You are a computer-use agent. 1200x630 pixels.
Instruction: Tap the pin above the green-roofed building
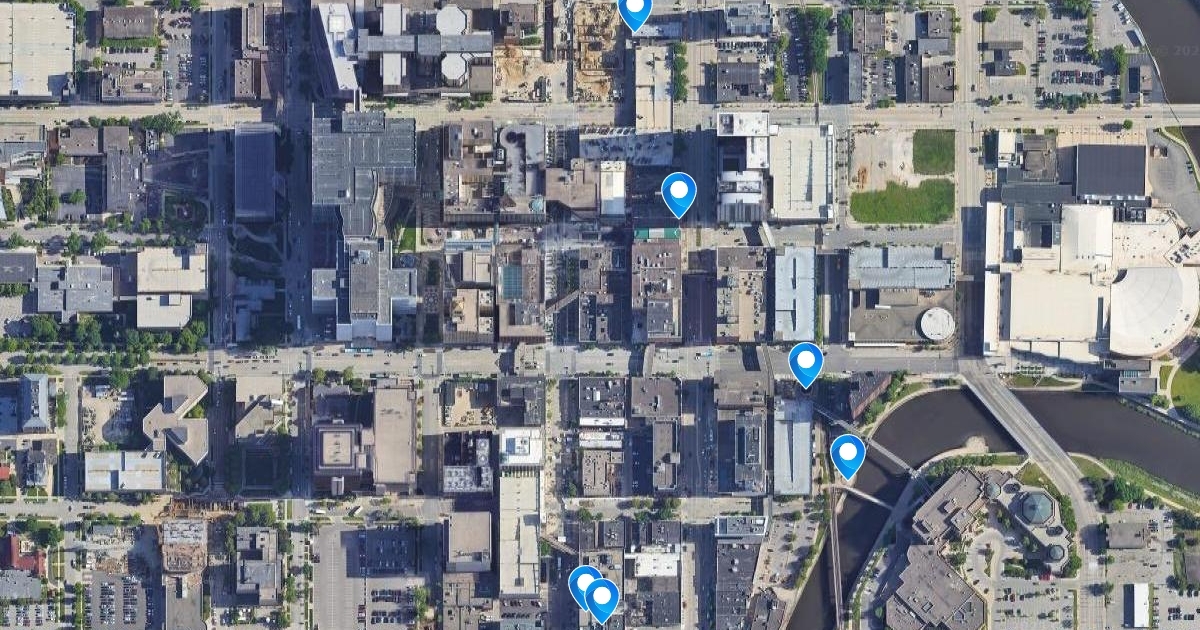679,191
